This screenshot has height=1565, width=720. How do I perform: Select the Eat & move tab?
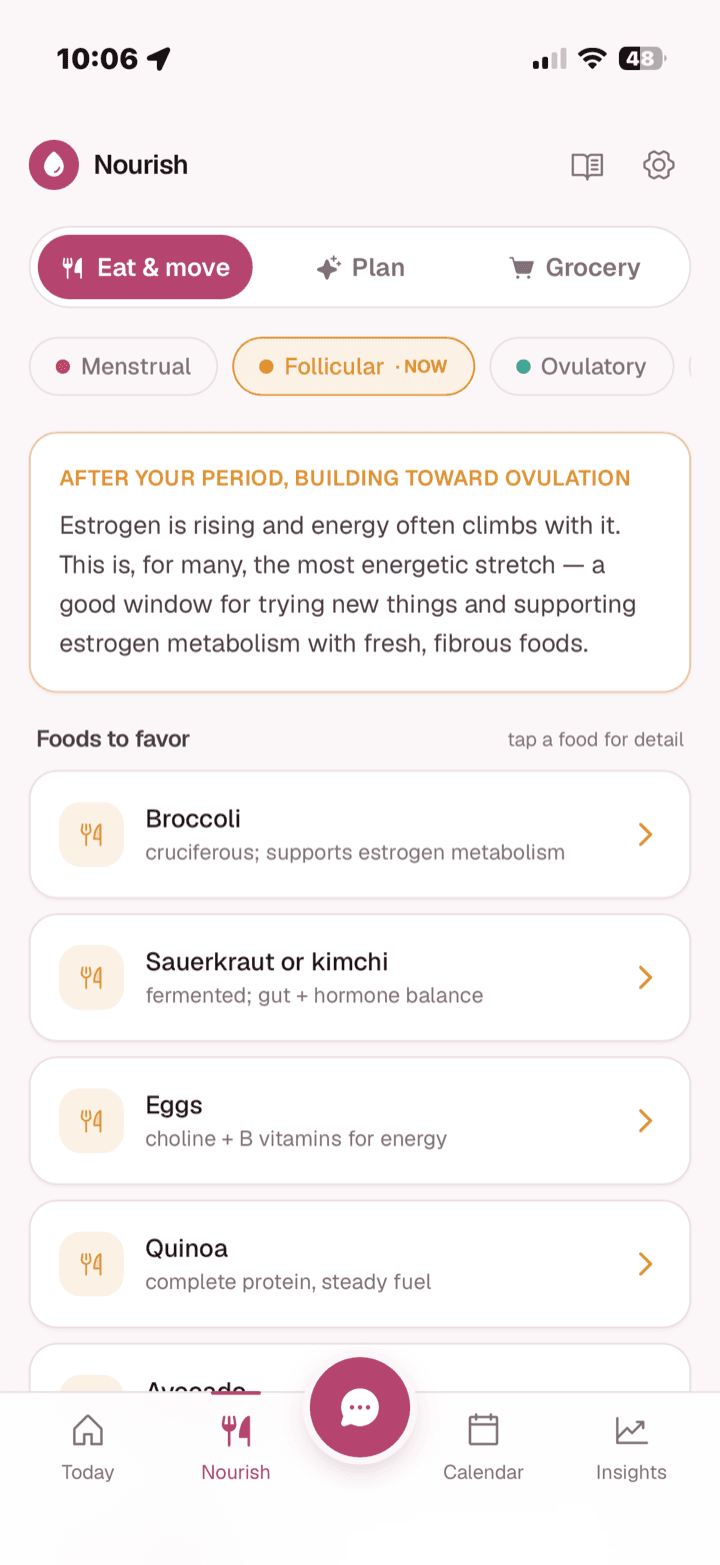(x=145, y=267)
